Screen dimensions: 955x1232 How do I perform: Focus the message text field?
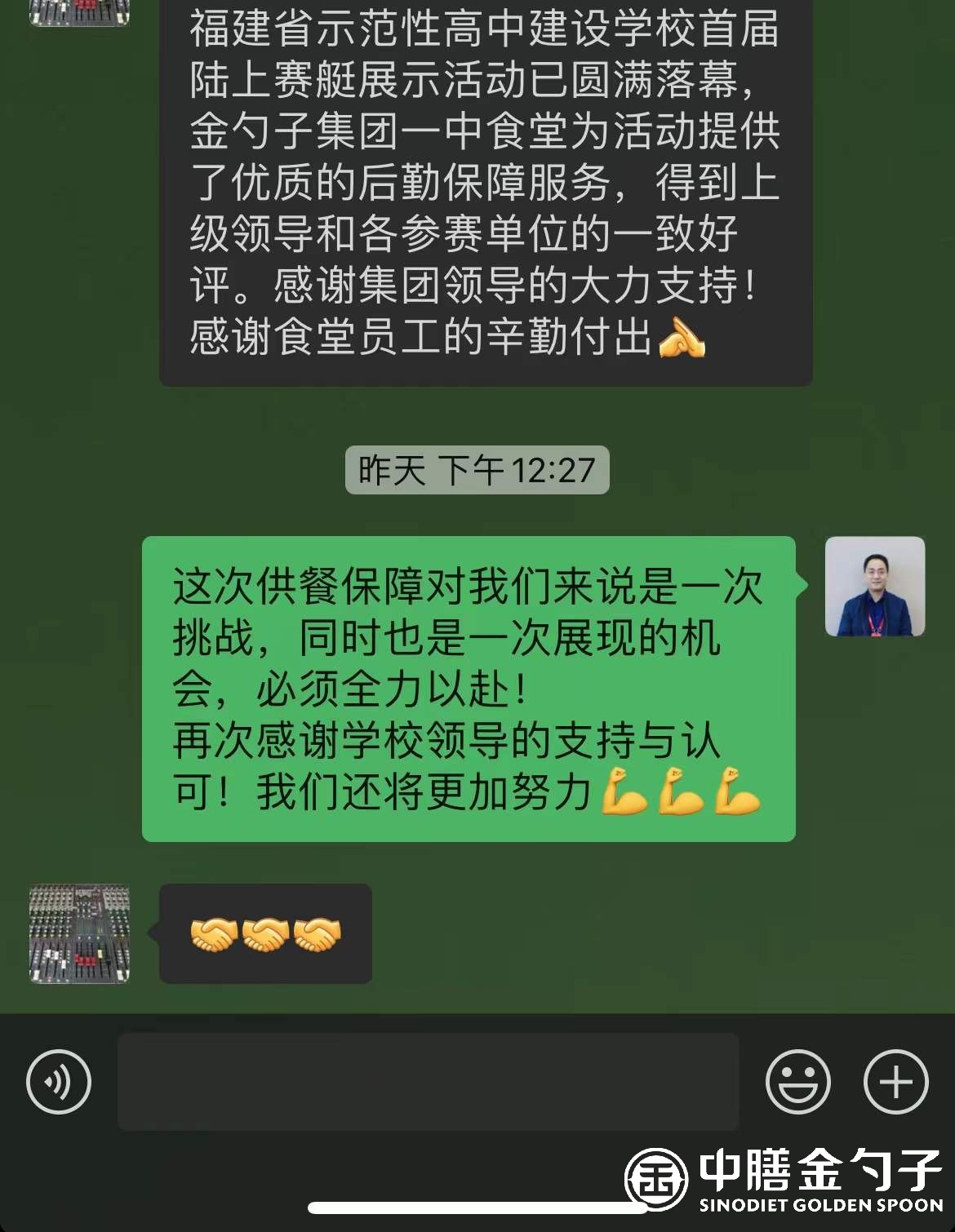click(x=428, y=1082)
